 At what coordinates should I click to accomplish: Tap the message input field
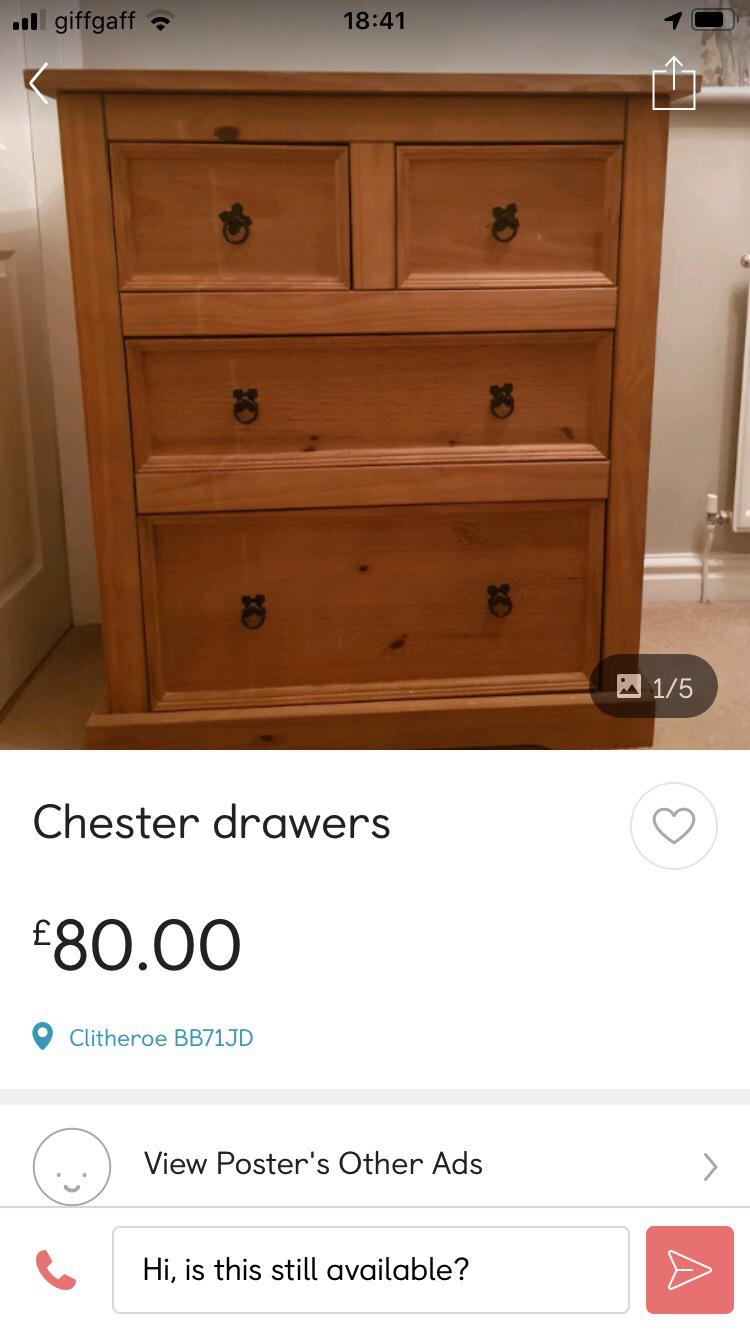[370, 1270]
